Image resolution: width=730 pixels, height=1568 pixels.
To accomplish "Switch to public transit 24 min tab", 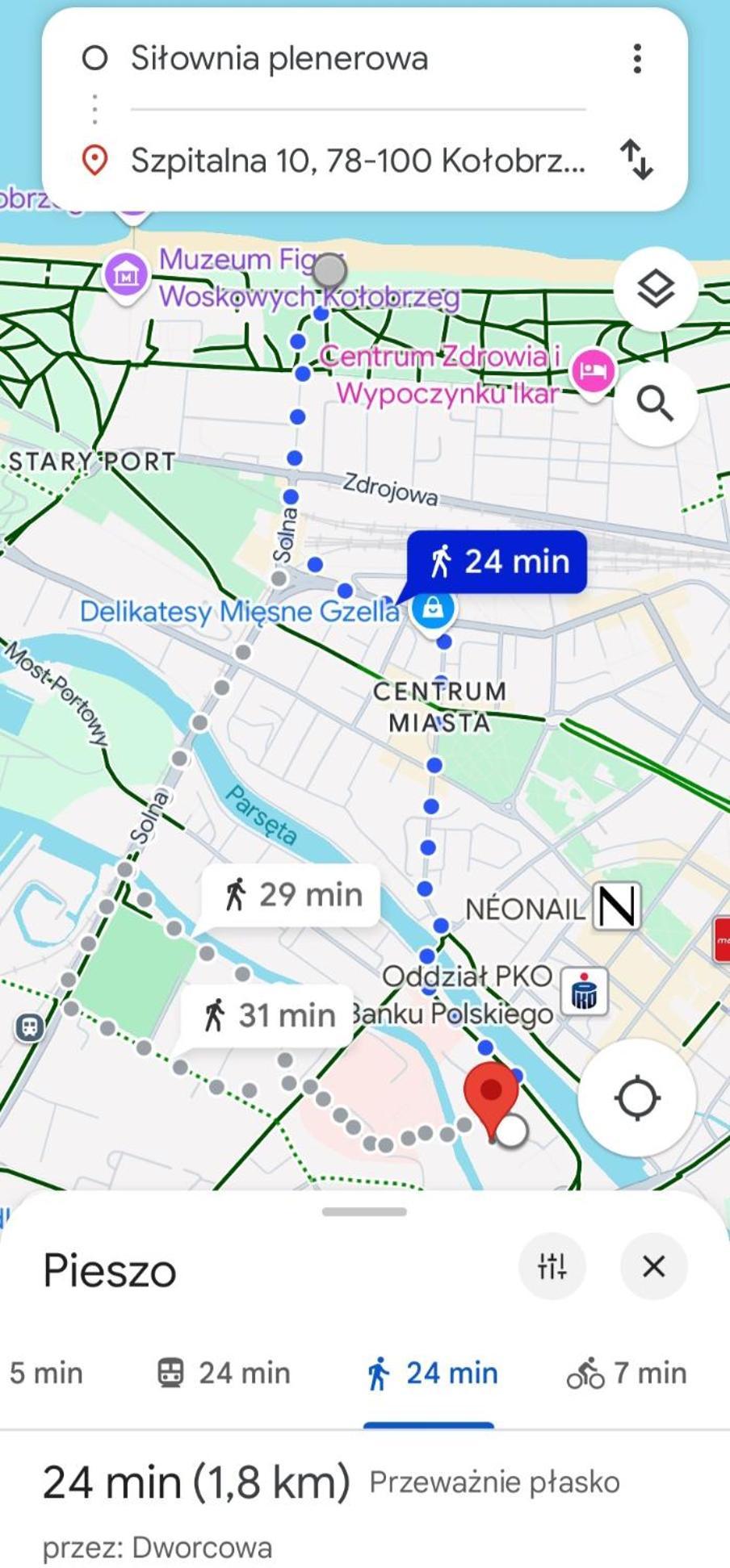I will coord(223,1373).
